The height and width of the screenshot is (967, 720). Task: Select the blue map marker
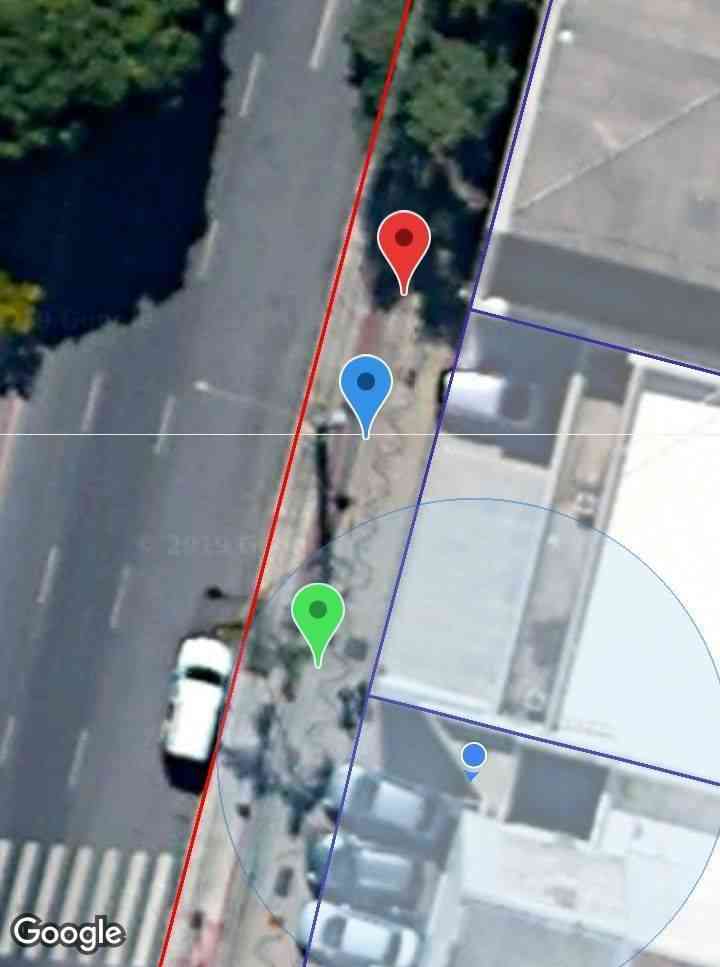366,386
